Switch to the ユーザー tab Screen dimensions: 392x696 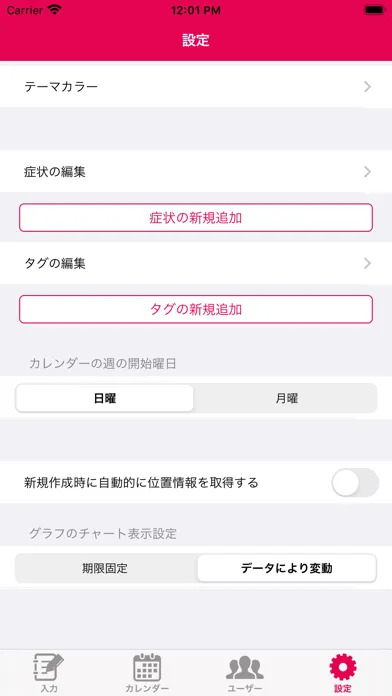[245, 673]
